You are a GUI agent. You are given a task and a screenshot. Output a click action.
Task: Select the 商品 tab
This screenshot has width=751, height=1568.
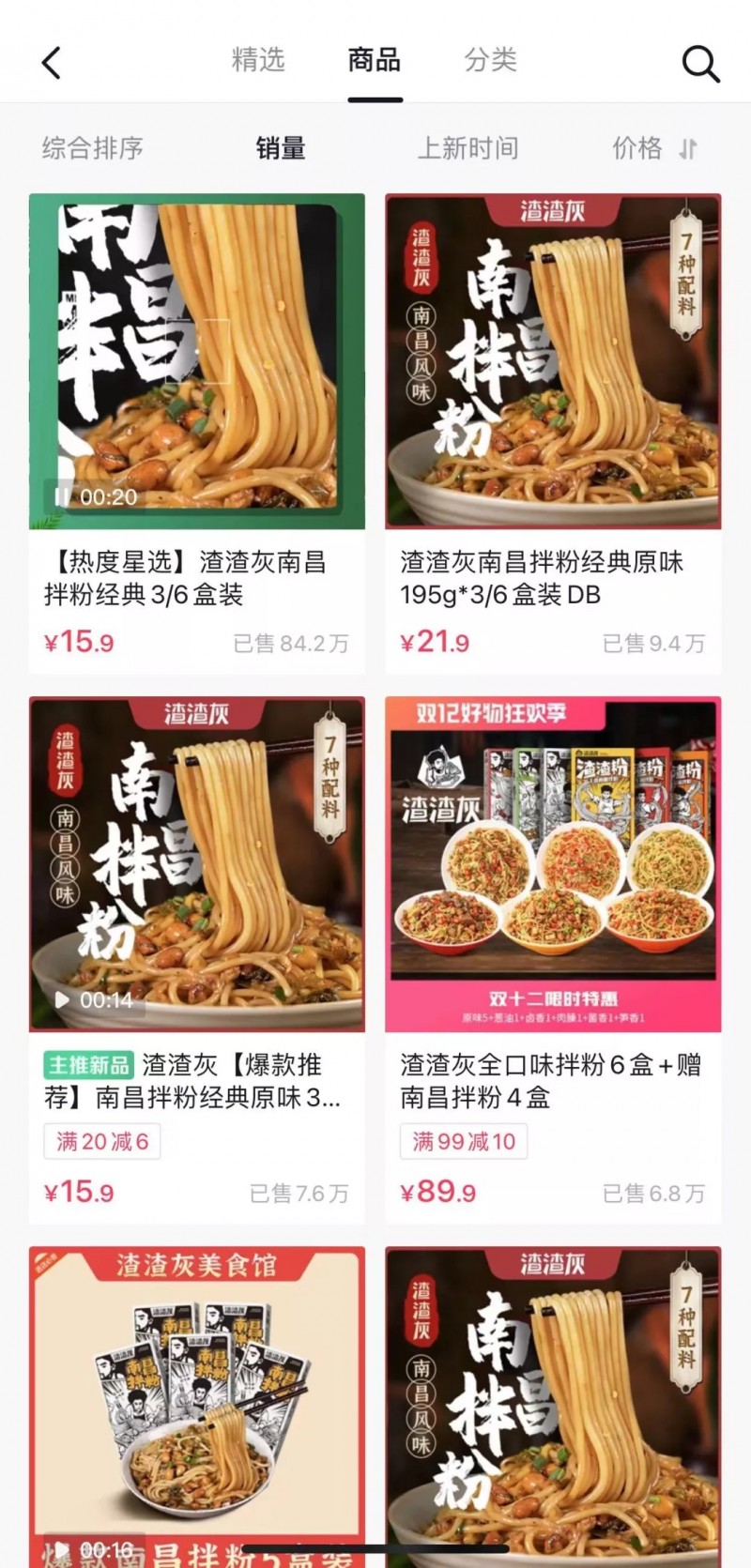[x=375, y=60]
